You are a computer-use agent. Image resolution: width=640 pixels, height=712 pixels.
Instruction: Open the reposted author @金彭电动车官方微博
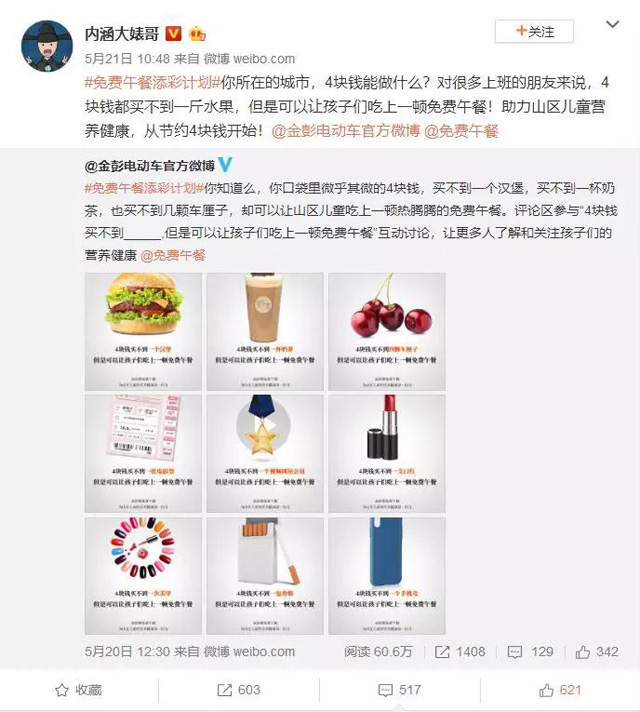coord(150,164)
